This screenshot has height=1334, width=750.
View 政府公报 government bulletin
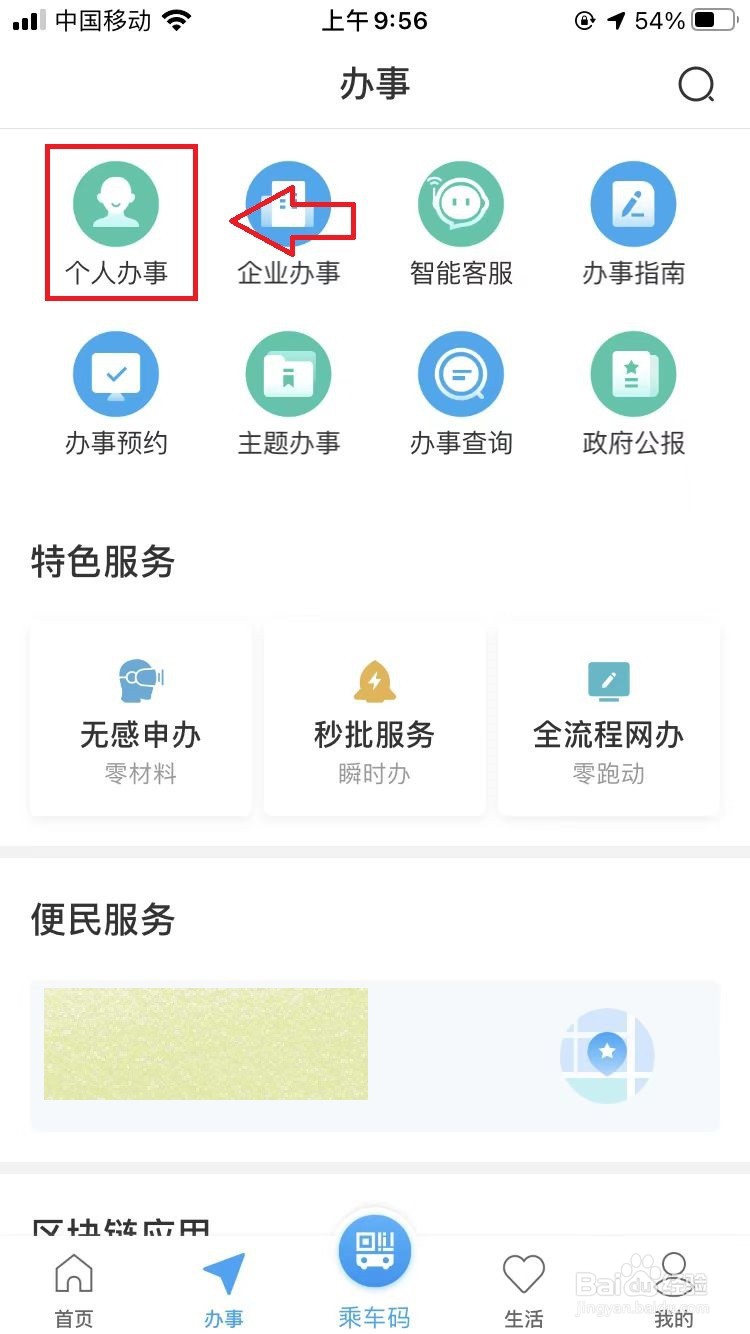(x=634, y=394)
